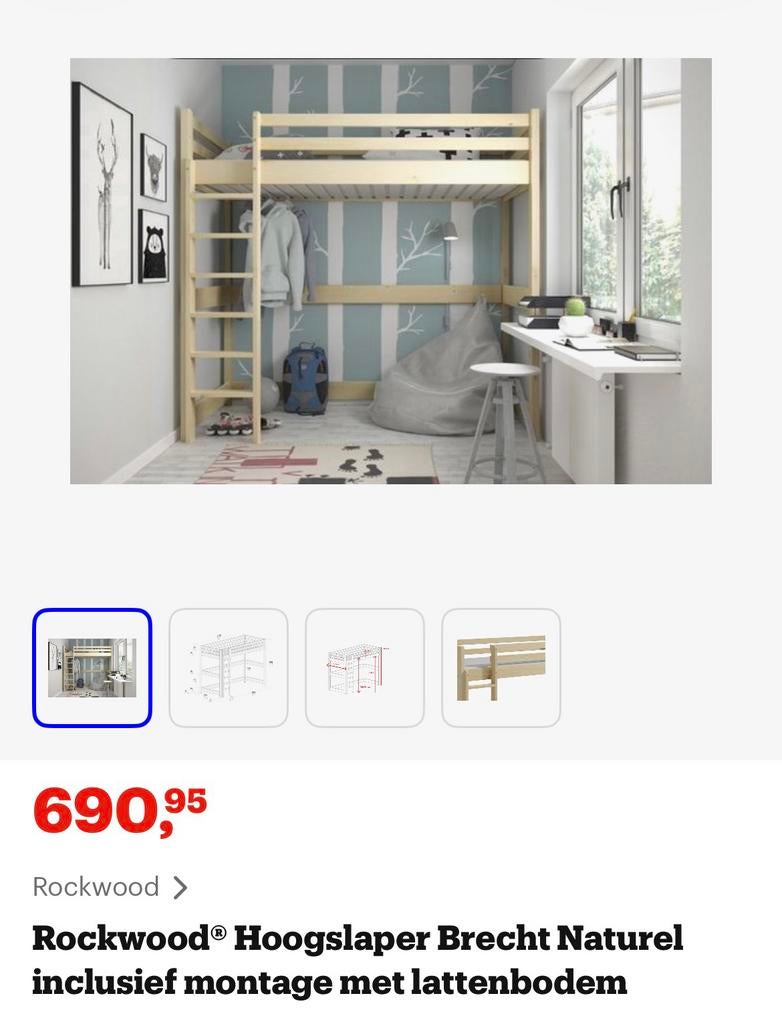The width and height of the screenshot is (782, 1024).
Task: Click the fourth image in the thumbnail strip
Action: point(500,667)
